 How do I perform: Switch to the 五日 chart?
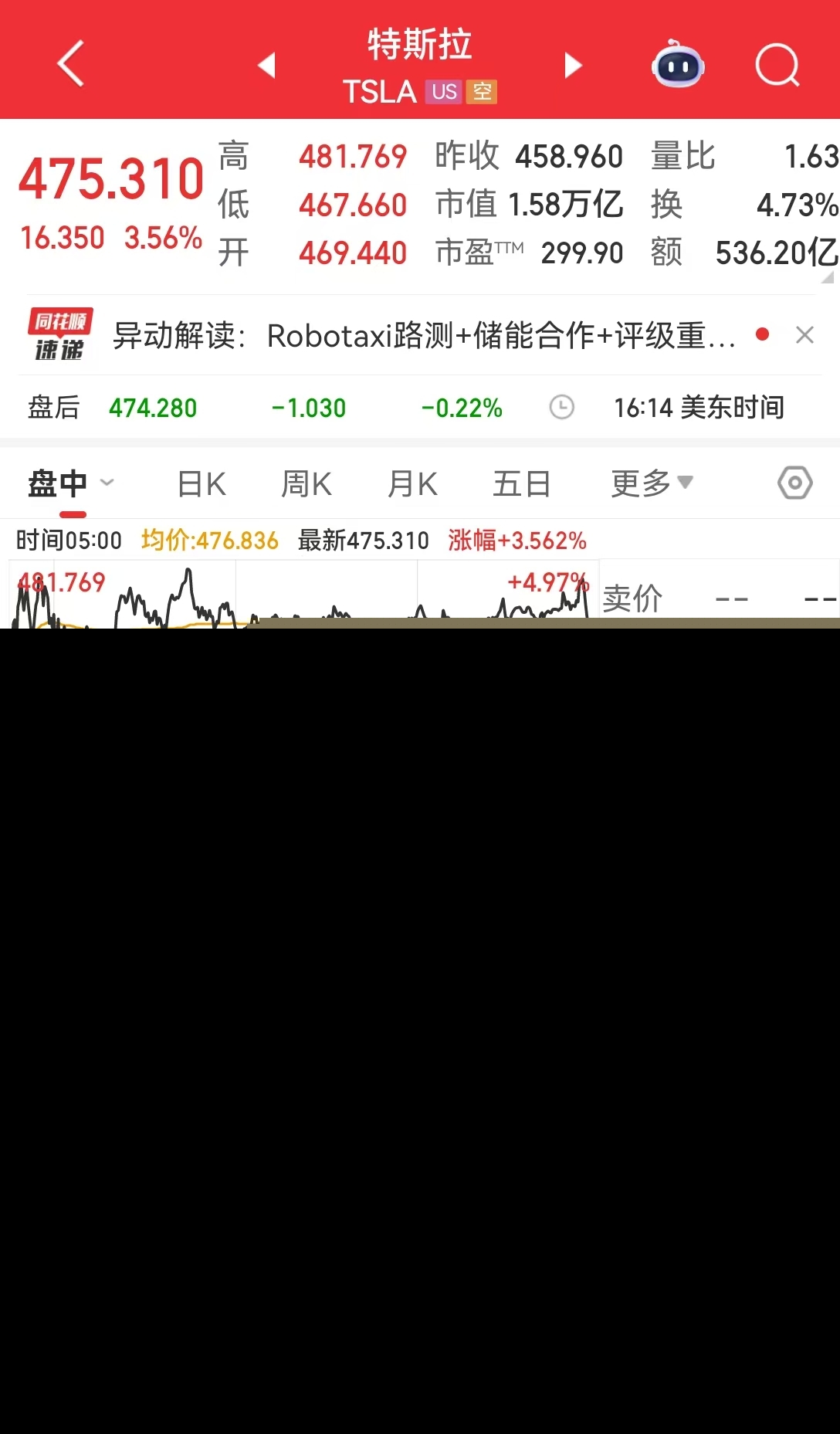(x=522, y=484)
